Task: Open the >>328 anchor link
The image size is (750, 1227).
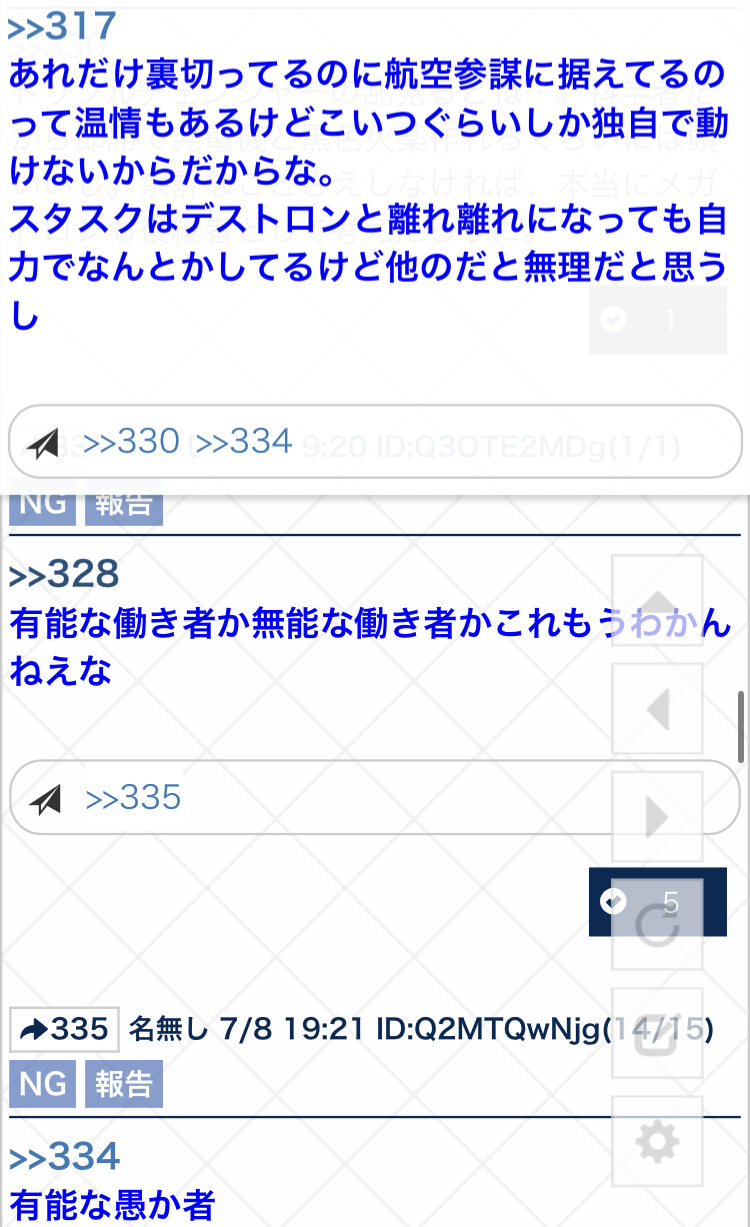Action: point(64,574)
